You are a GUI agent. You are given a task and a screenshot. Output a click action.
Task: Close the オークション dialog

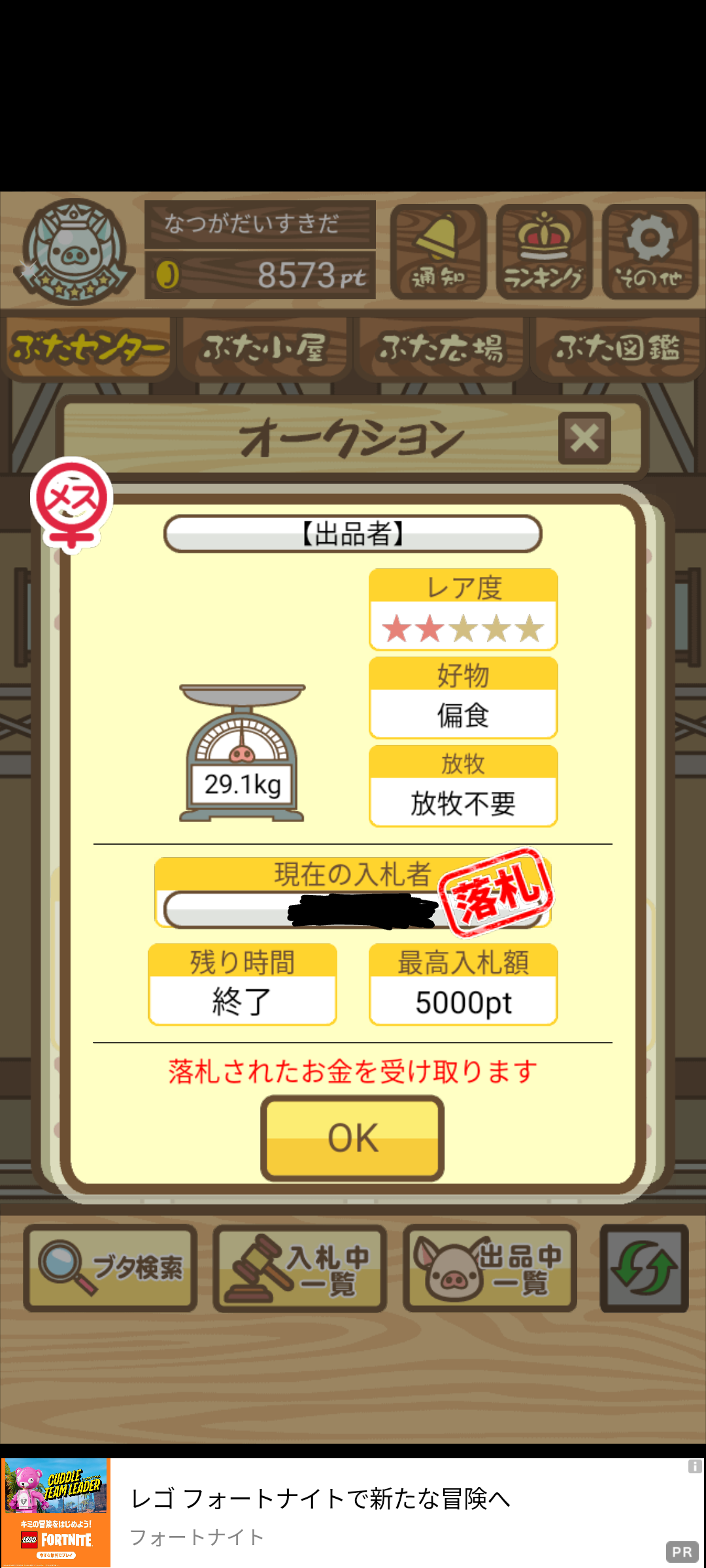[584, 438]
